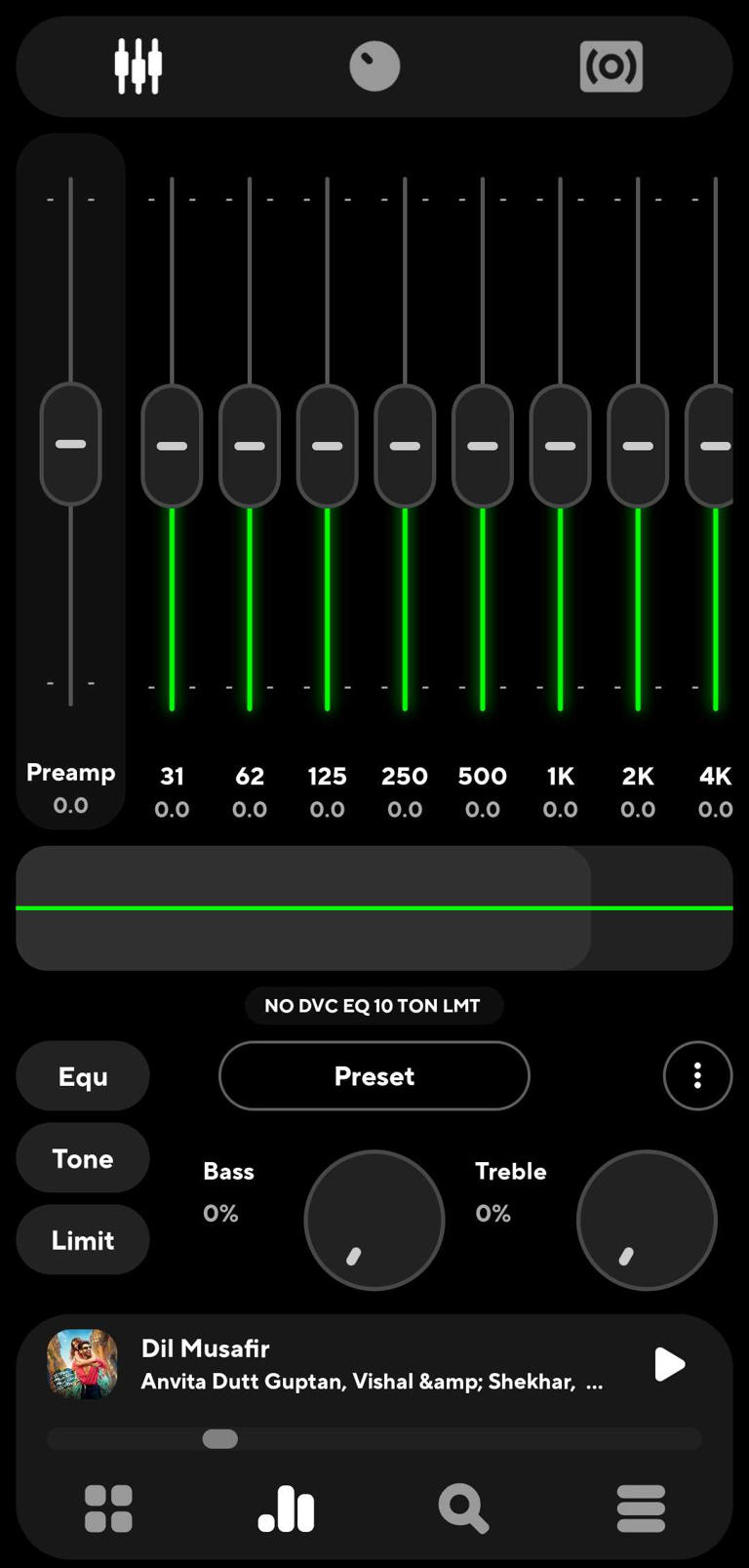This screenshot has width=749, height=1568.
Task: Tap the NO DVC EQ 10 TON LMT chip
Action: pyautogui.click(x=374, y=1005)
